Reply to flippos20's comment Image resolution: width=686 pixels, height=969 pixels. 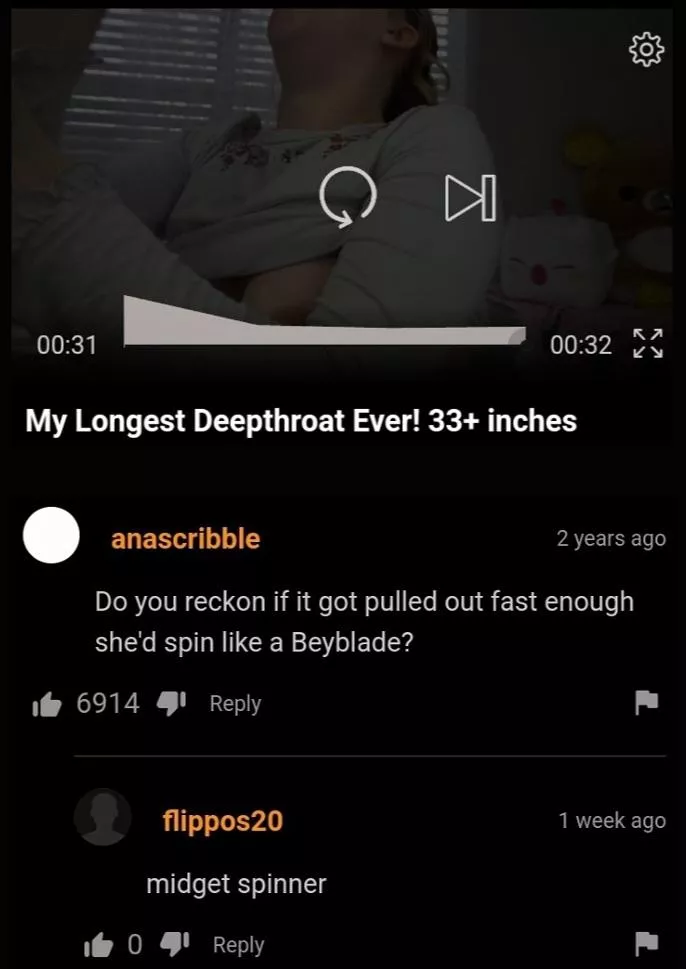pos(238,945)
